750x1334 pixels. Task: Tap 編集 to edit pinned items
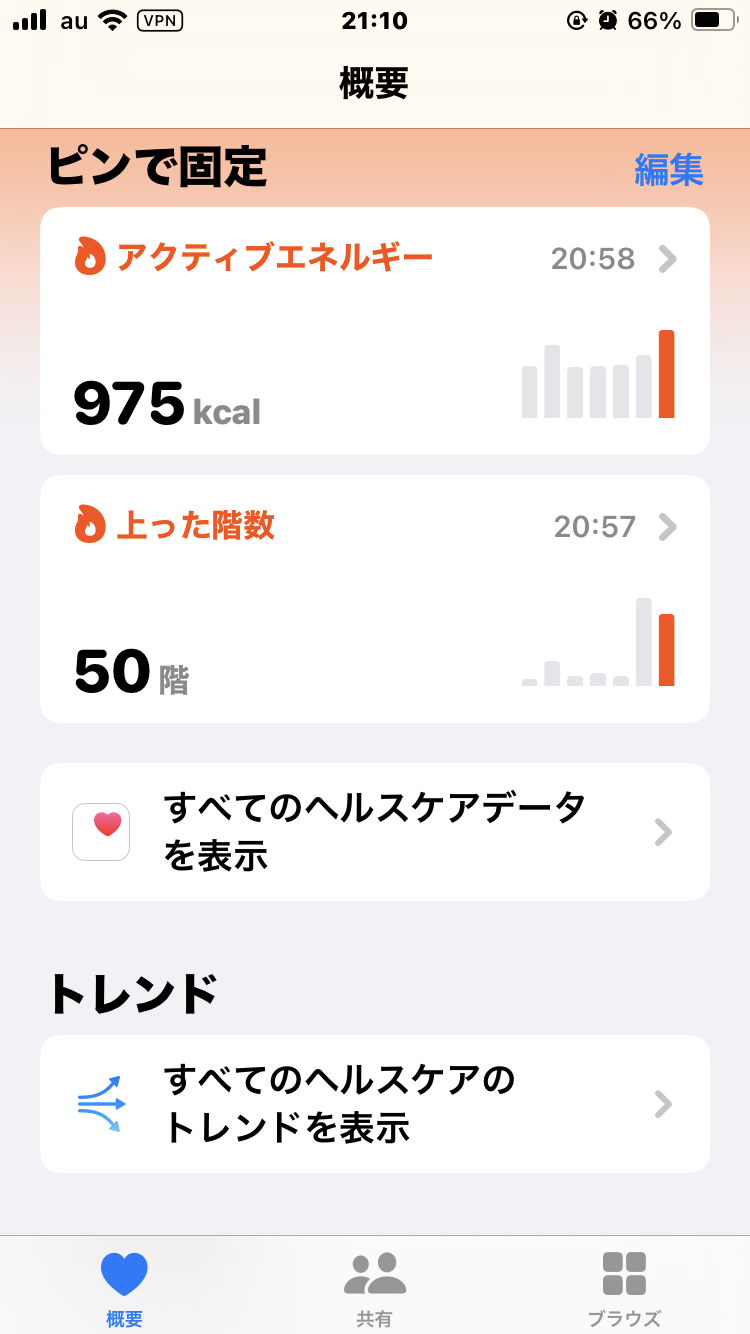[669, 170]
